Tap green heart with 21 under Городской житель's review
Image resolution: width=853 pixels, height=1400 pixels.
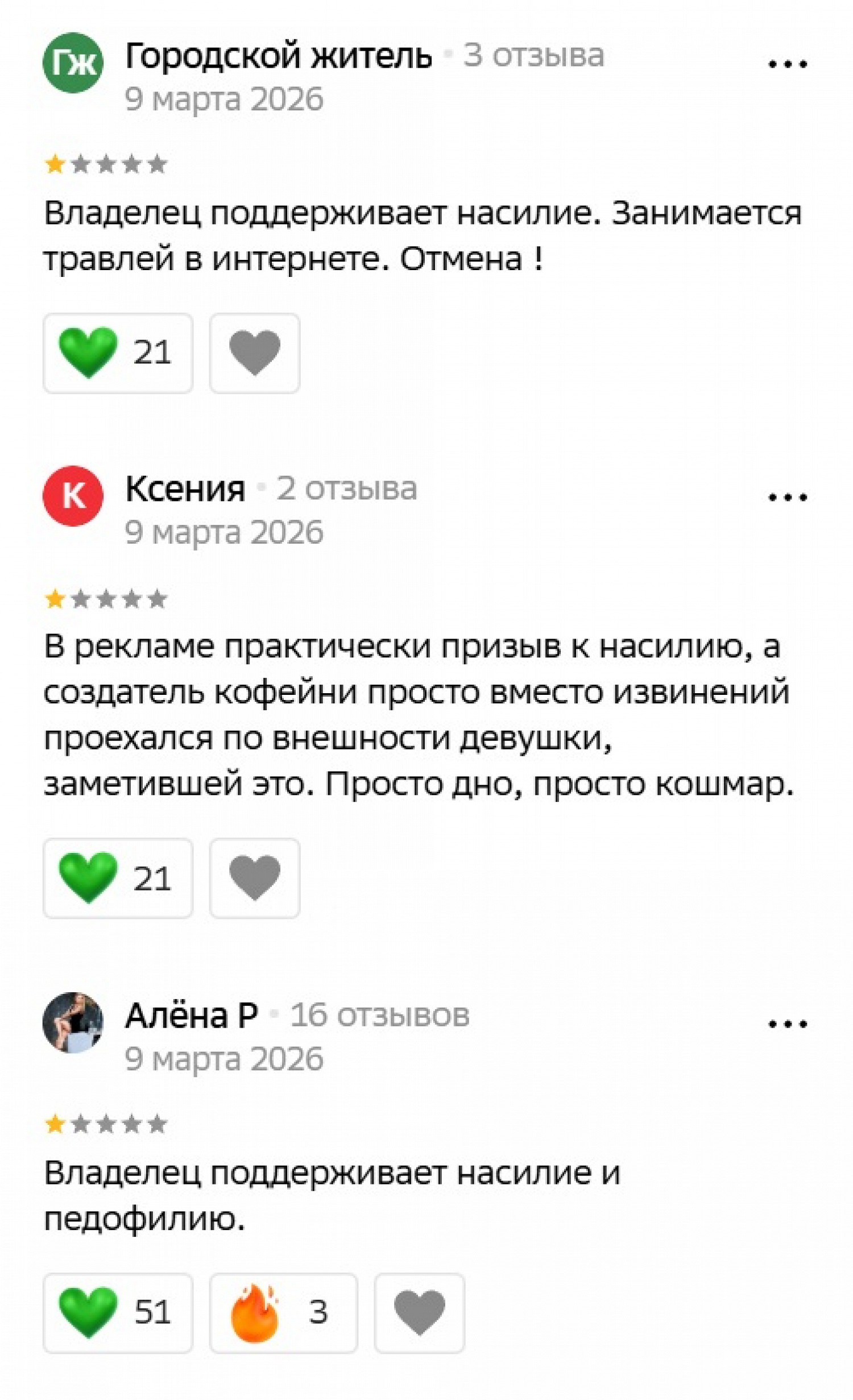click(118, 353)
